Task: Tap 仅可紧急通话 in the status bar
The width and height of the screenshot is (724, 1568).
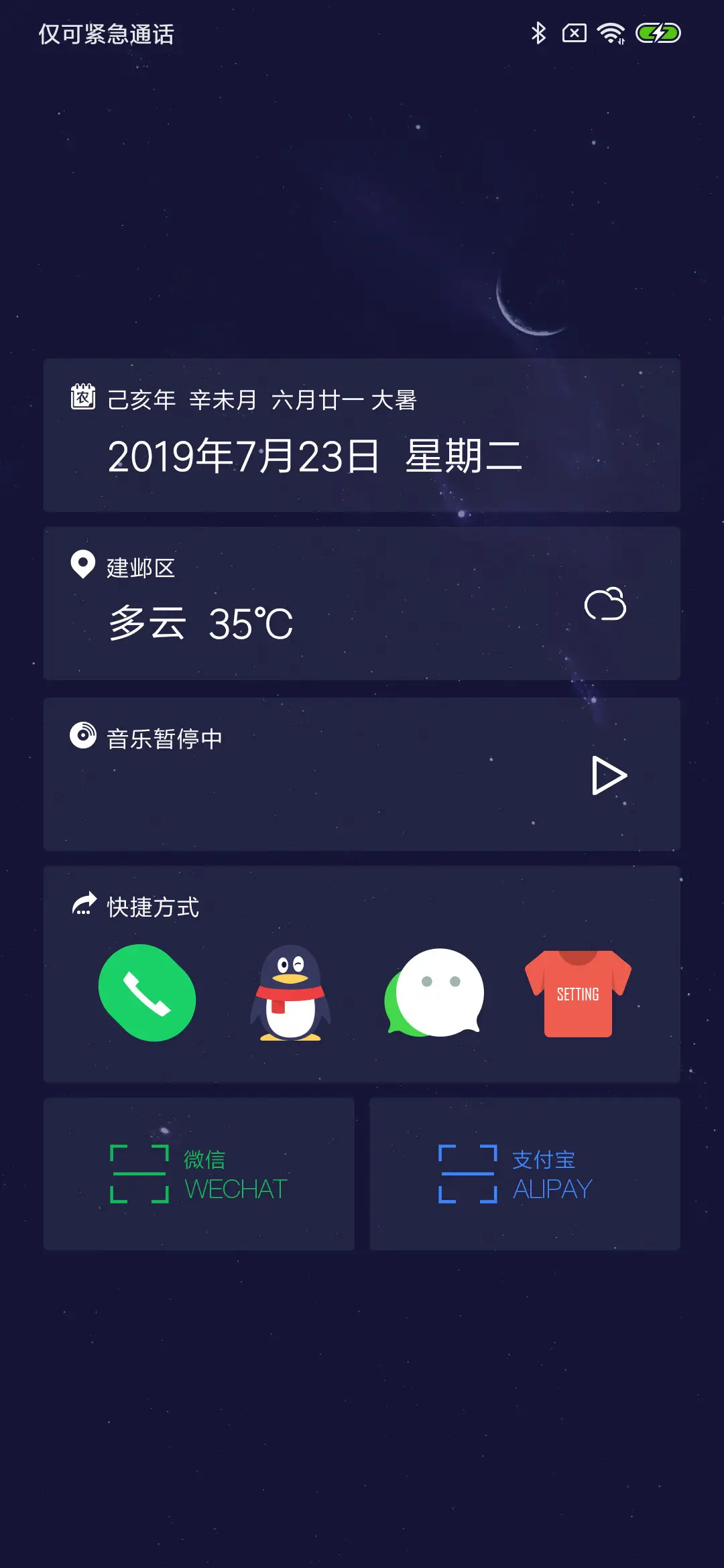Action: tap(106, 34)
